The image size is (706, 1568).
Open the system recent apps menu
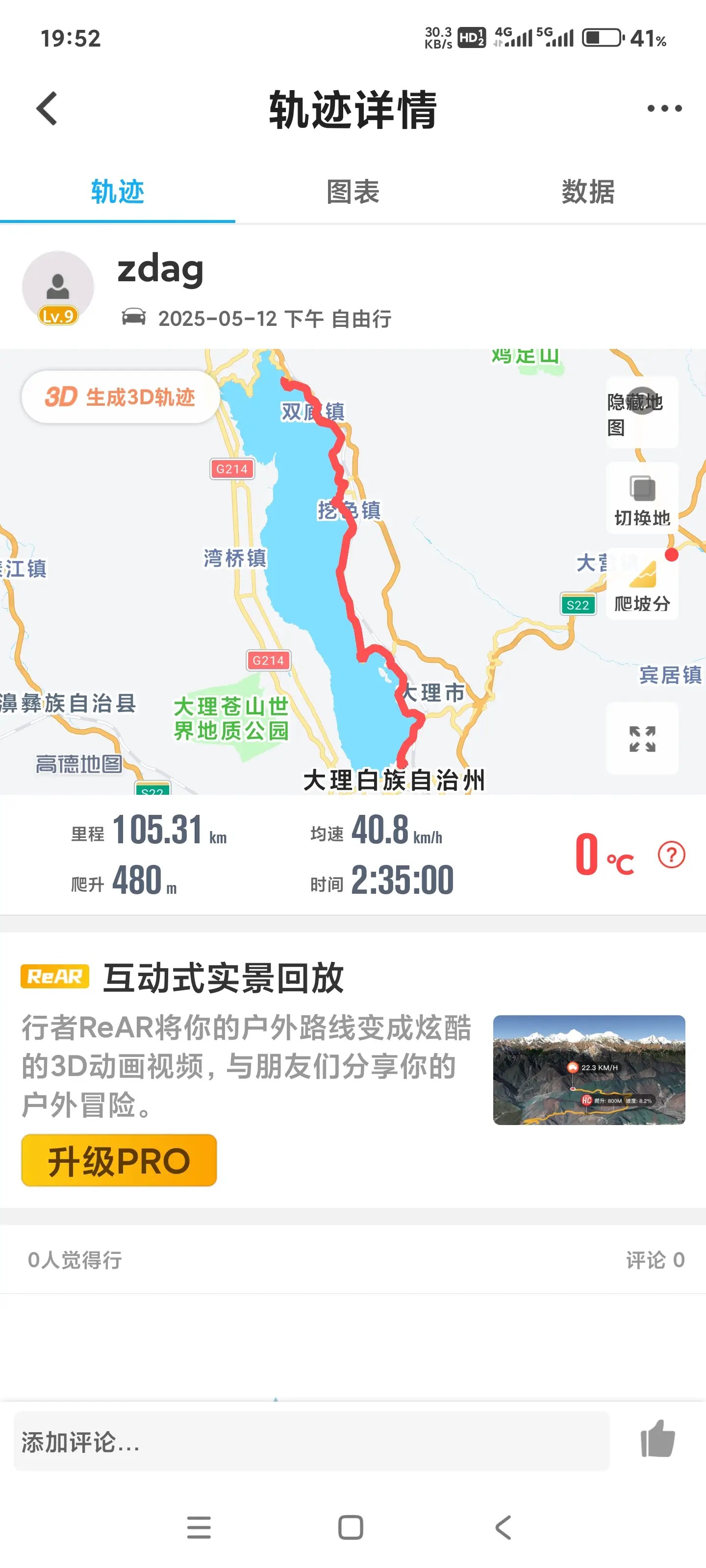199,1527
